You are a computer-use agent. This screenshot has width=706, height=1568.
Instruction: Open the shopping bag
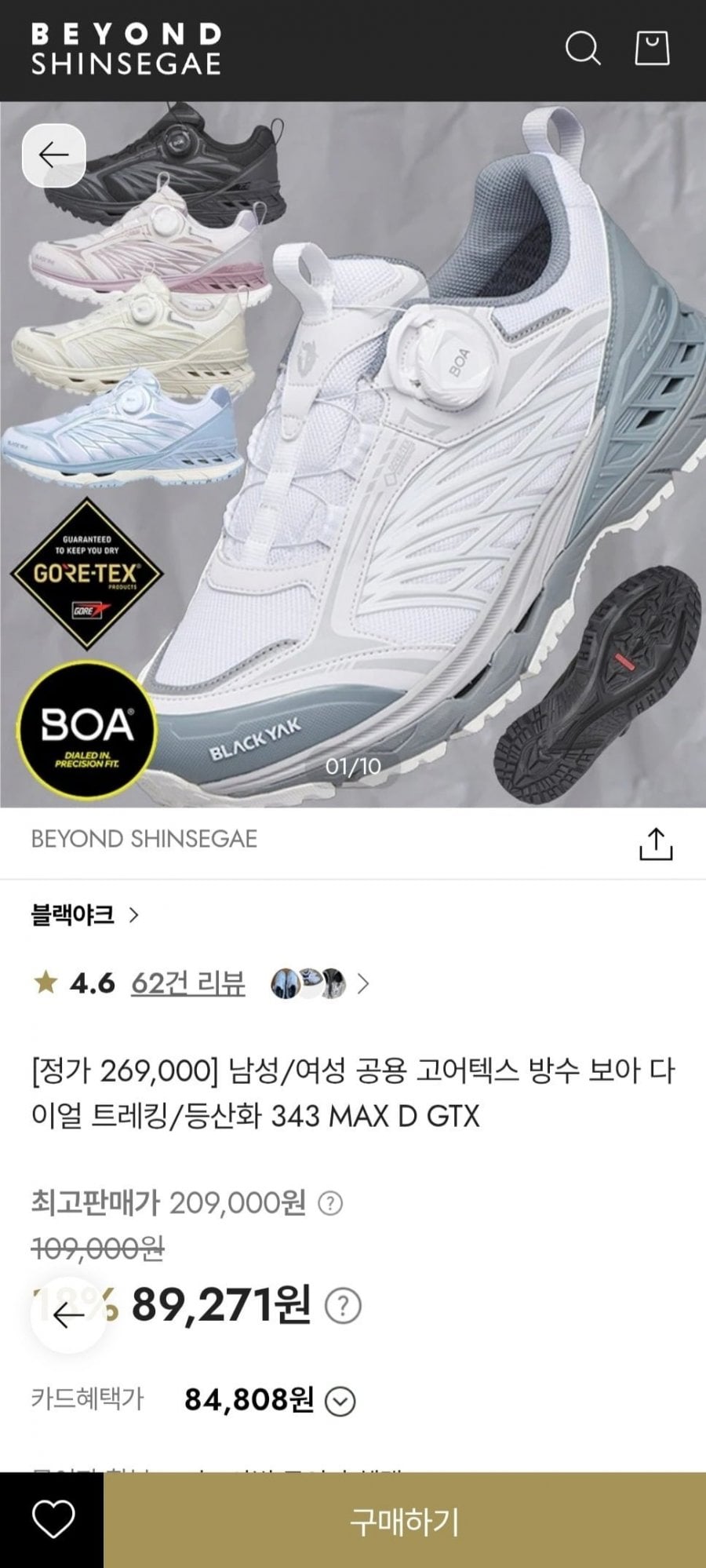click(652, 49)
